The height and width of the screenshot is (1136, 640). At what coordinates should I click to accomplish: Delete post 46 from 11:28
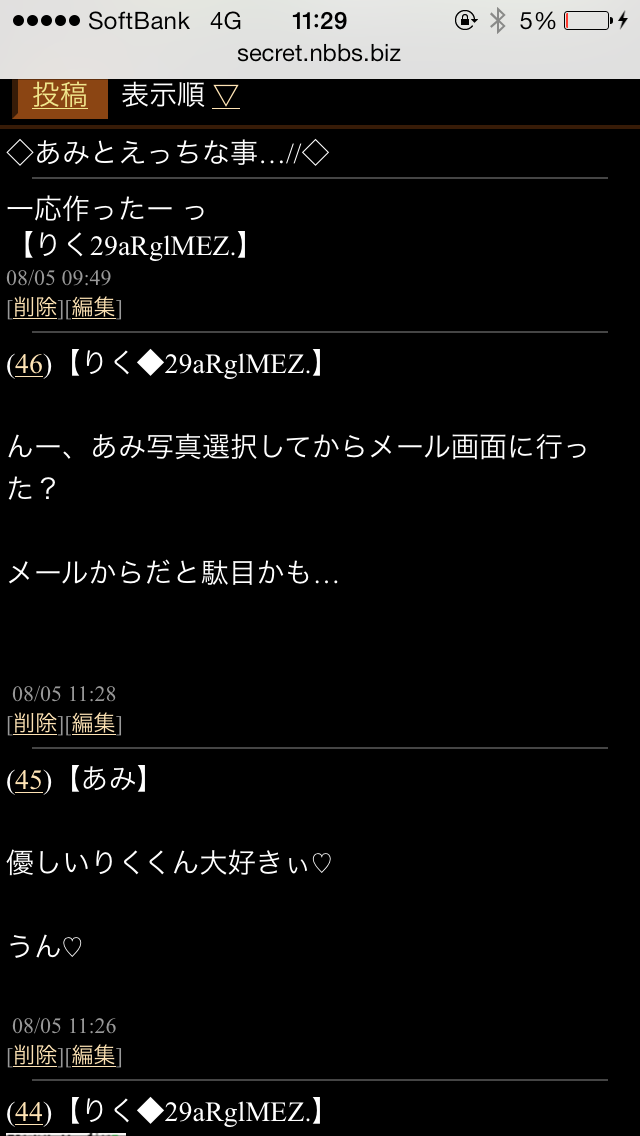(35, 723)
